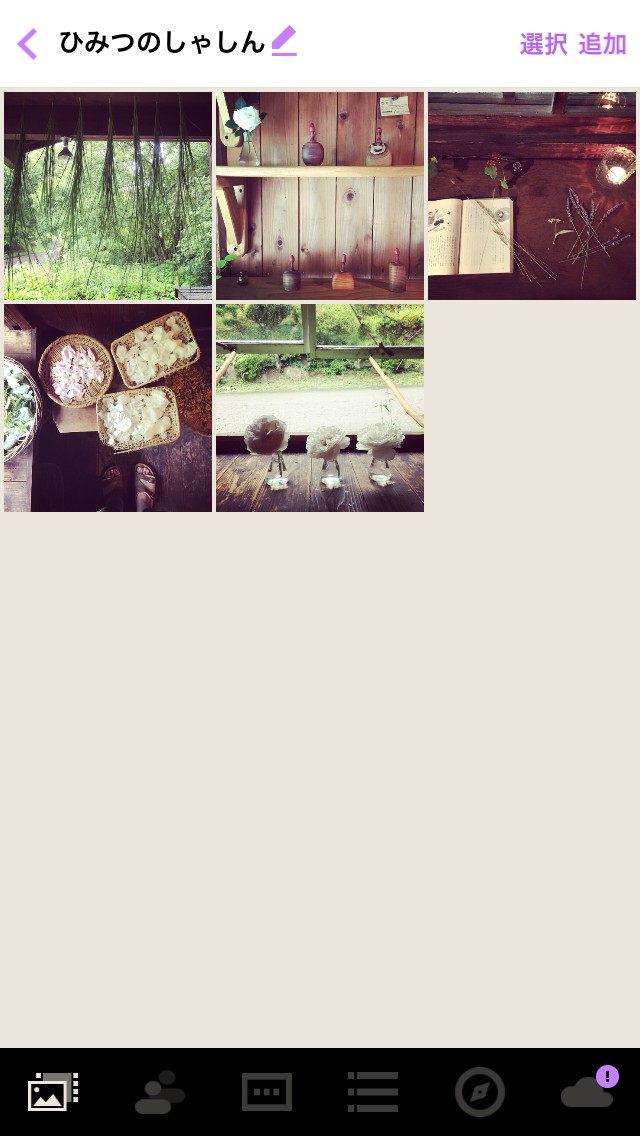Image resolution: width=640 pixels, height=1136 pixels.
Task: Open the photo of wooden shelves
Action: coord(320,196)
